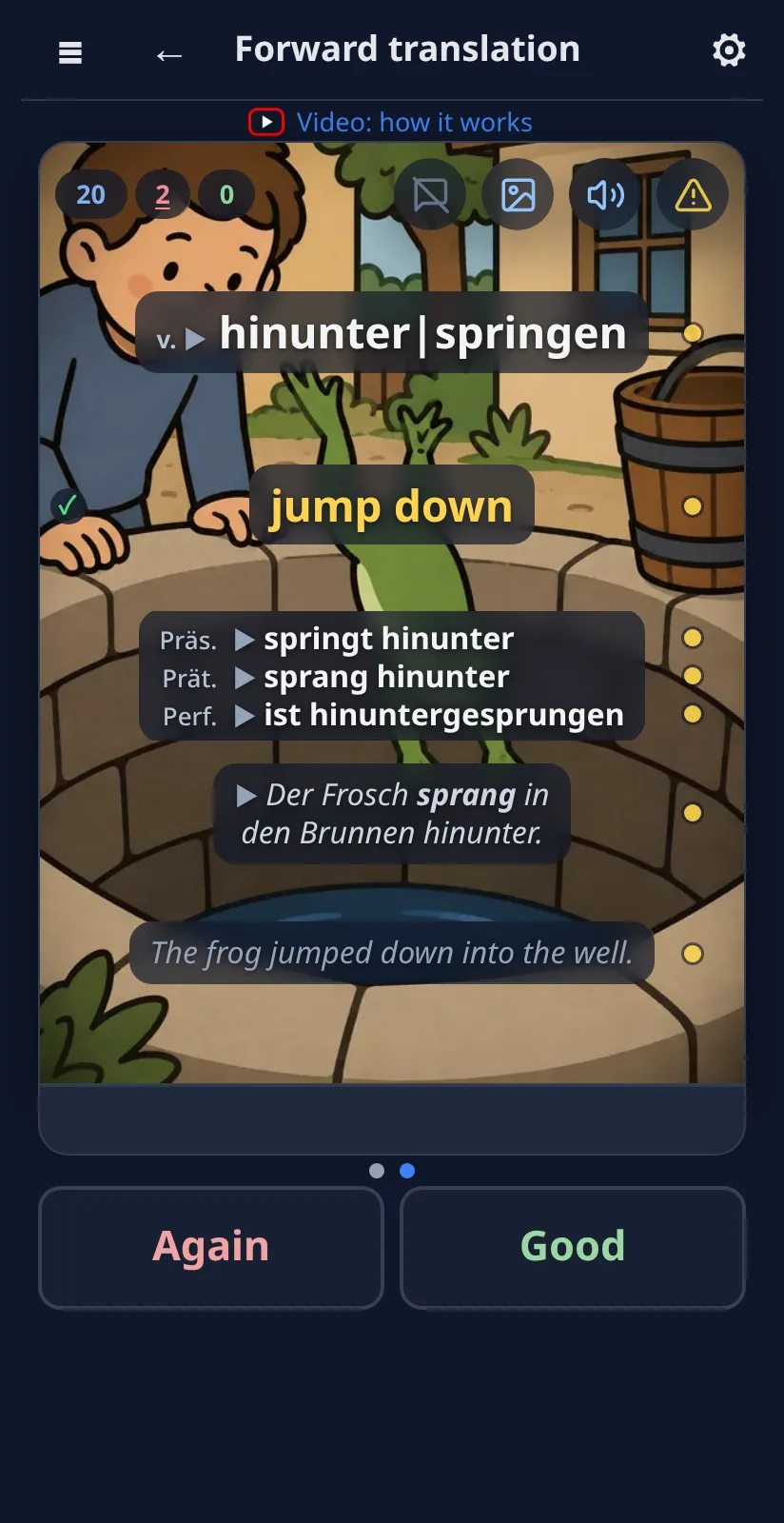784x1523 pixels.
Task: Tap the image icon on the card
Action: point(519,195)
